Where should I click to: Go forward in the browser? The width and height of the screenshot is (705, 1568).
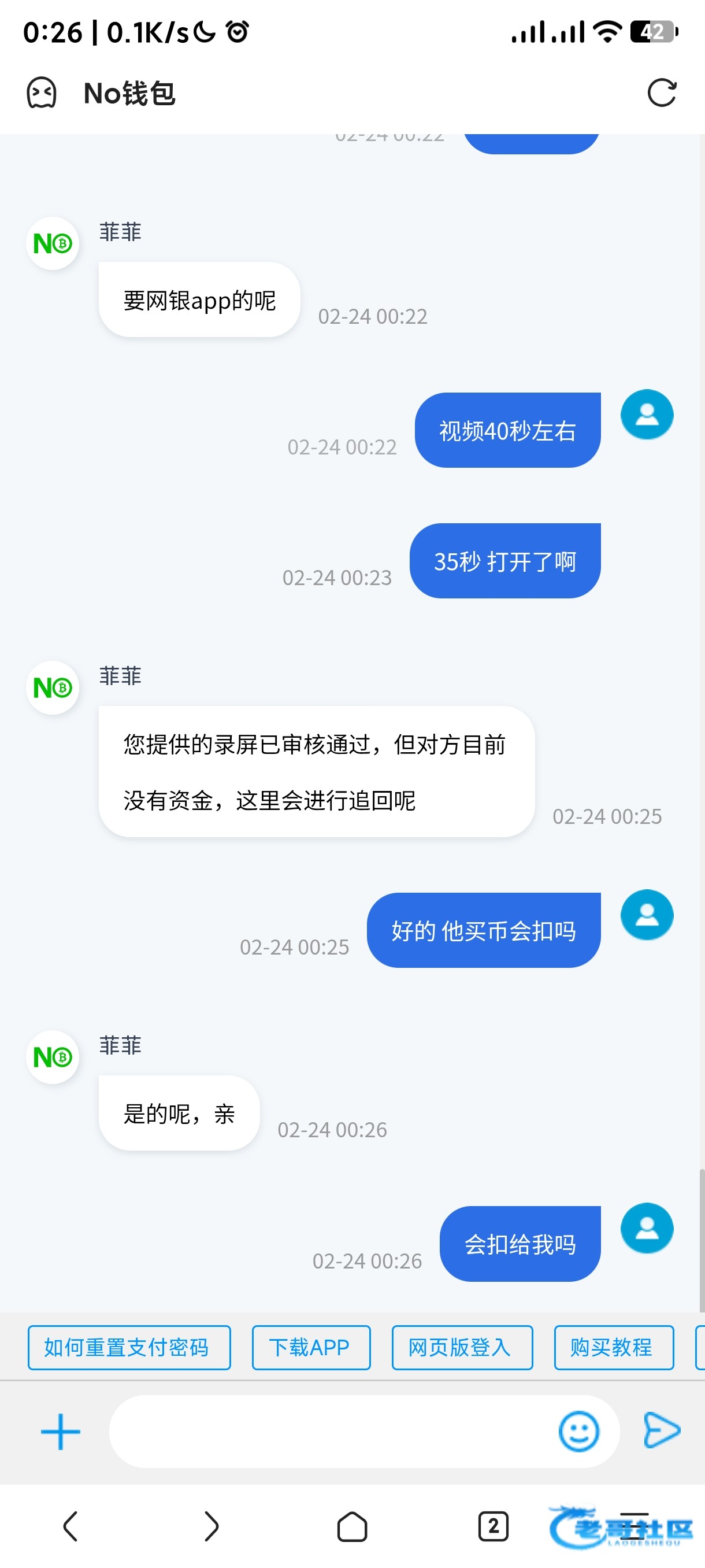[211, 1526]
